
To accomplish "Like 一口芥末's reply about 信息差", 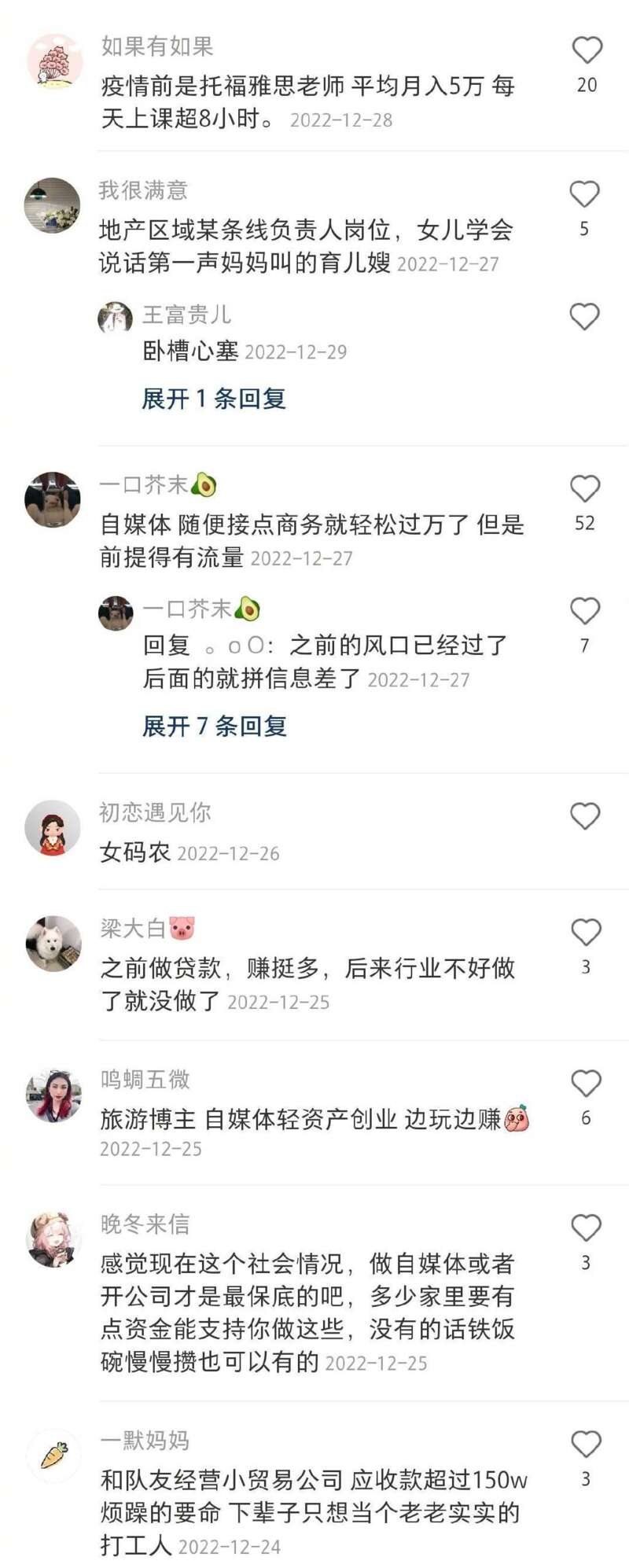I will 584,611.
